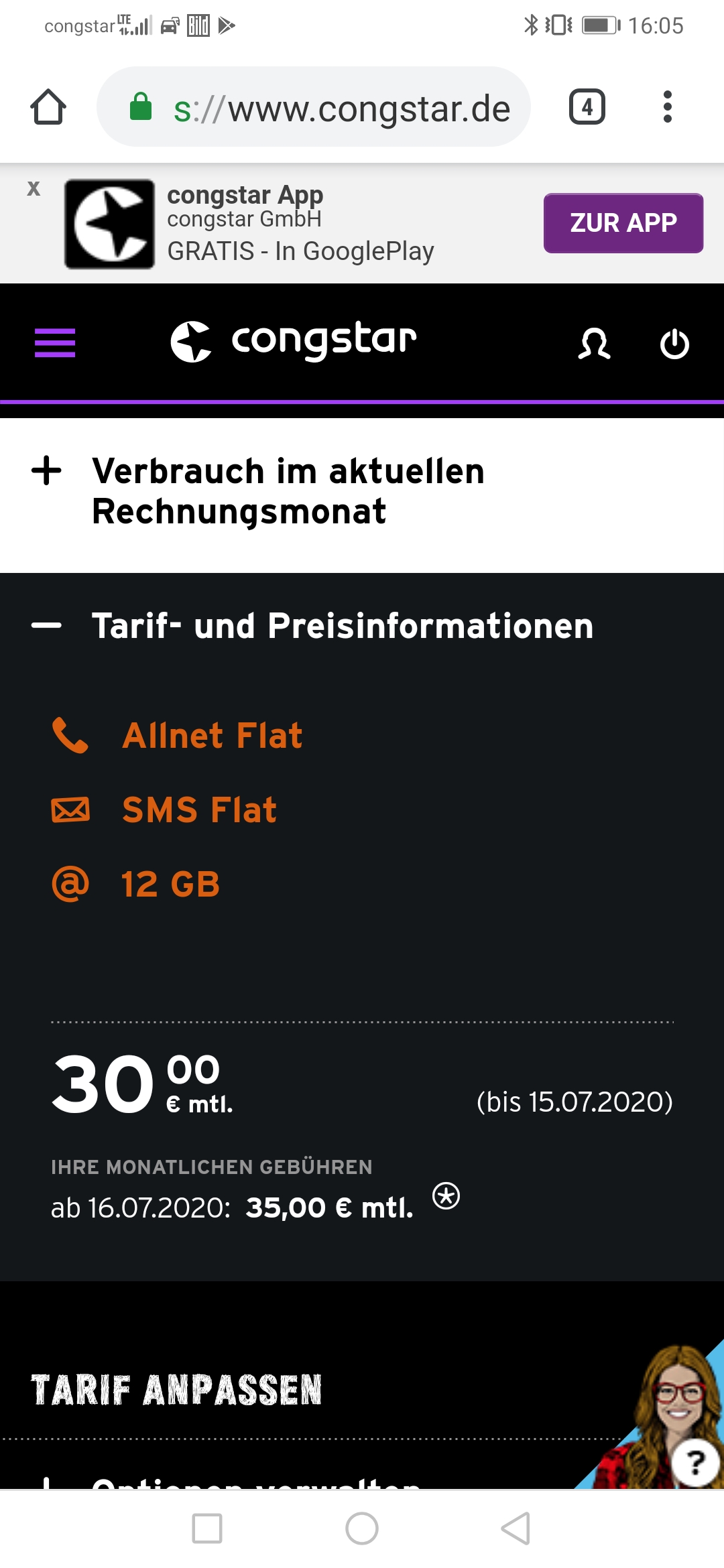Open the browser tab switcher
724x1568 pixels.
pos(587,107)
